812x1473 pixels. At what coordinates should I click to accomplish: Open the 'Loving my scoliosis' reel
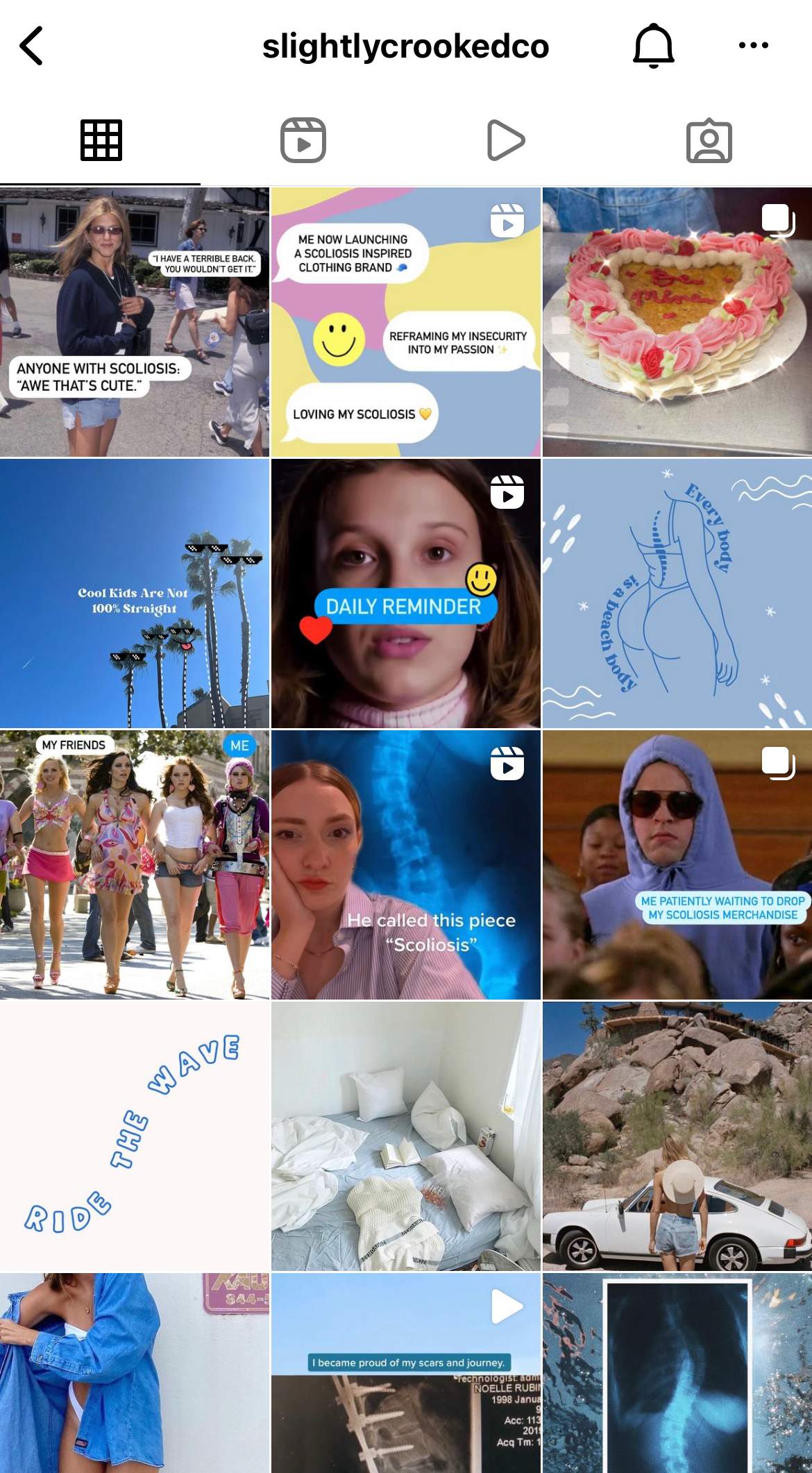tap(405, 322)
